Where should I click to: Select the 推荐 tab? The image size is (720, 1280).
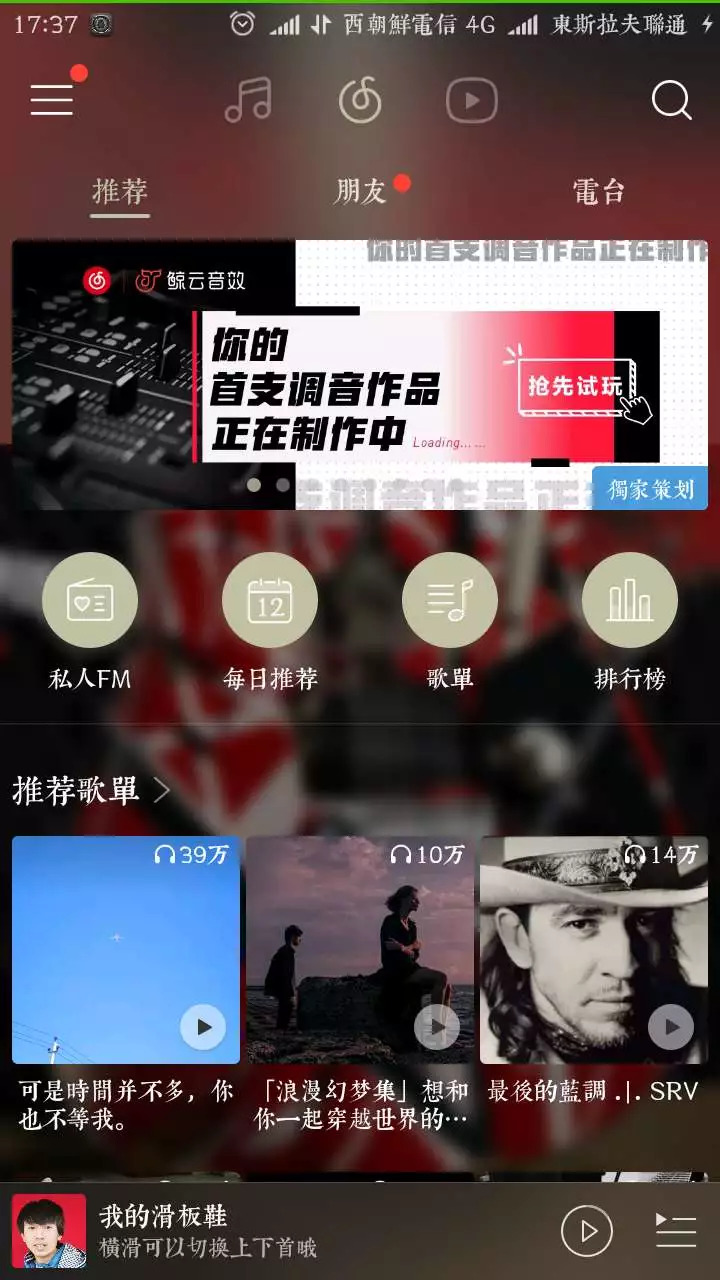120,191
